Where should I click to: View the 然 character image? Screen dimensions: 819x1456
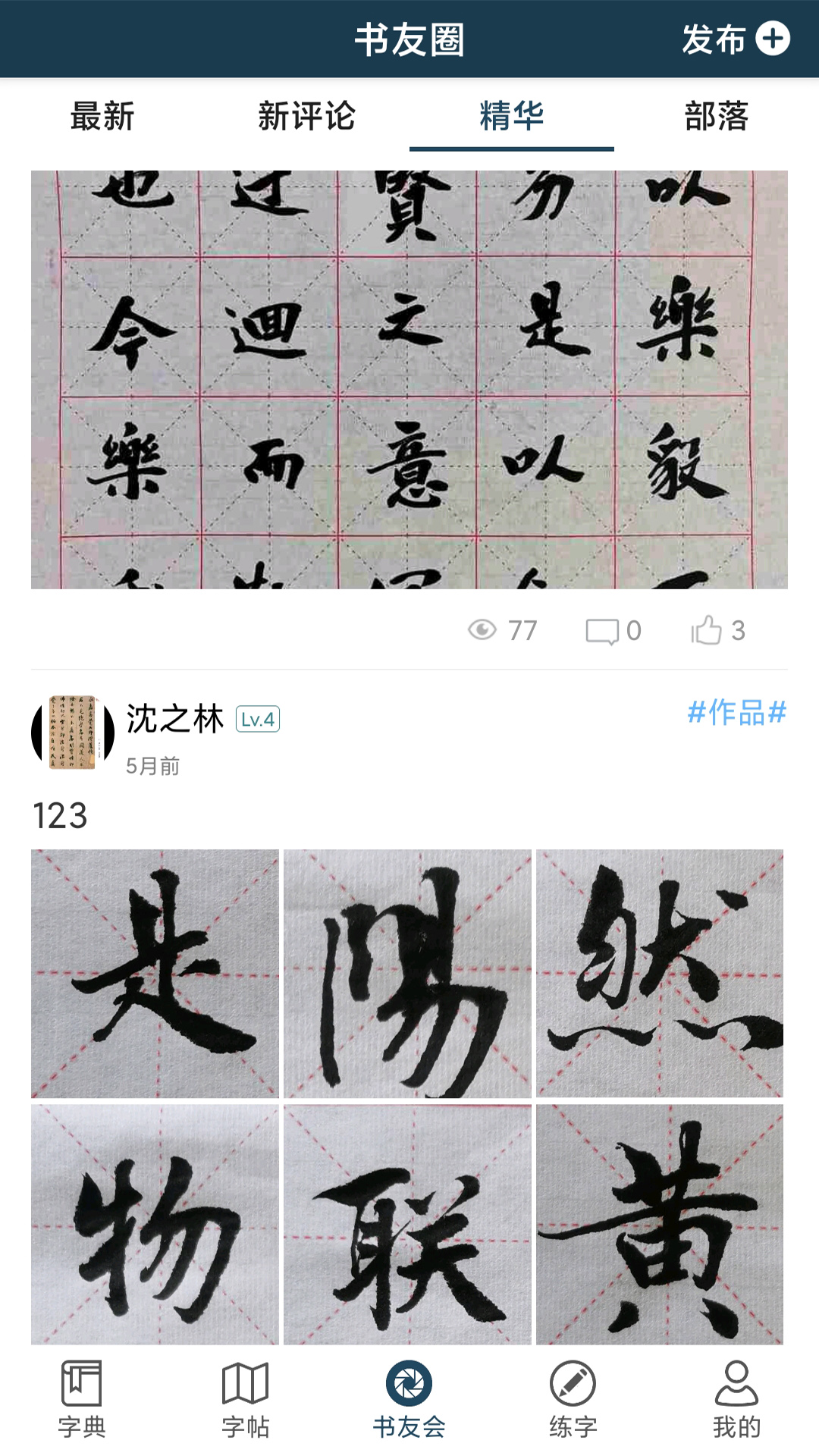[659, 973]
